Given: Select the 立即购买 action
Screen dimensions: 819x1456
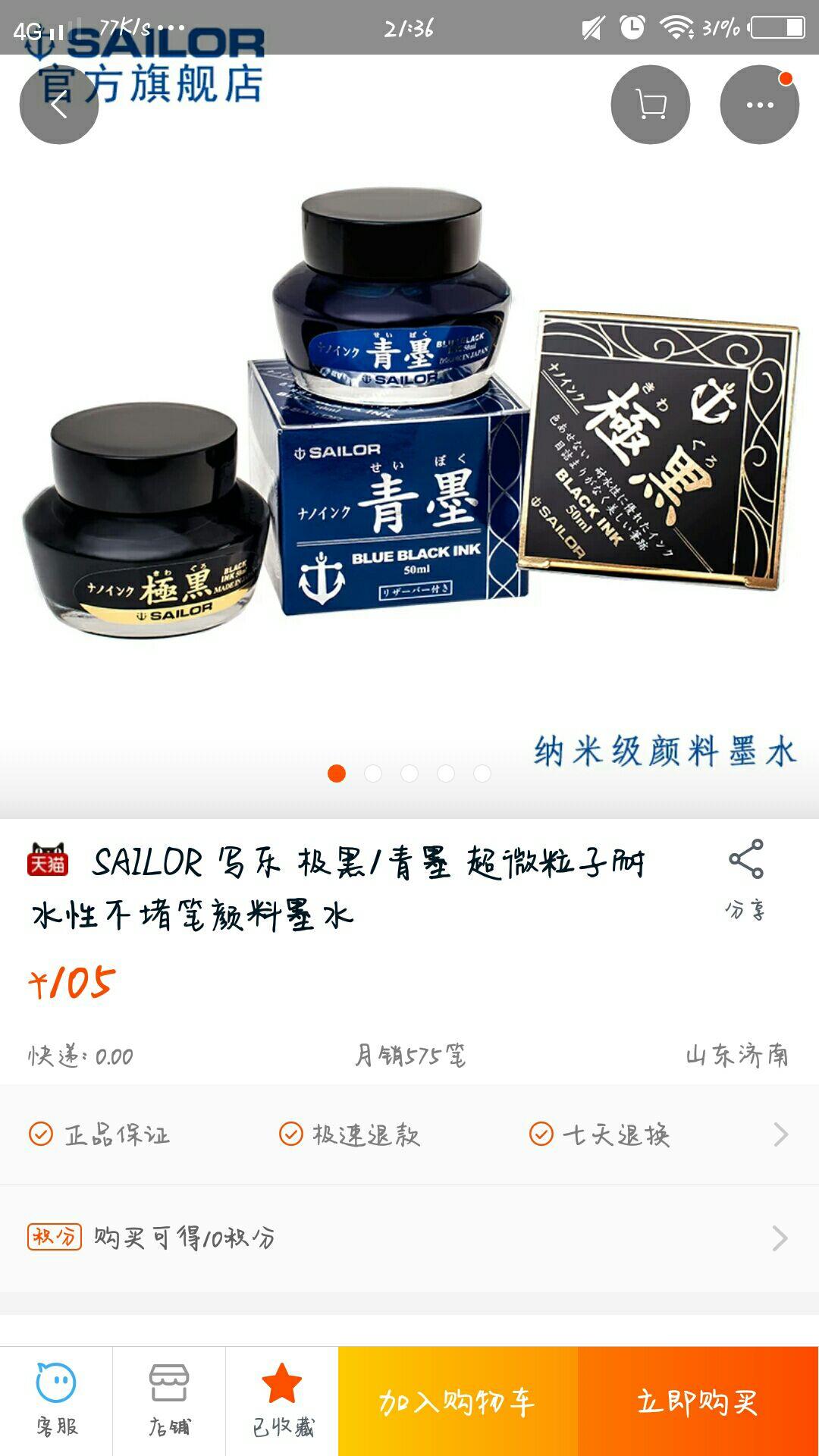Looking at the screenshot, I should (x=698, y=1403).
